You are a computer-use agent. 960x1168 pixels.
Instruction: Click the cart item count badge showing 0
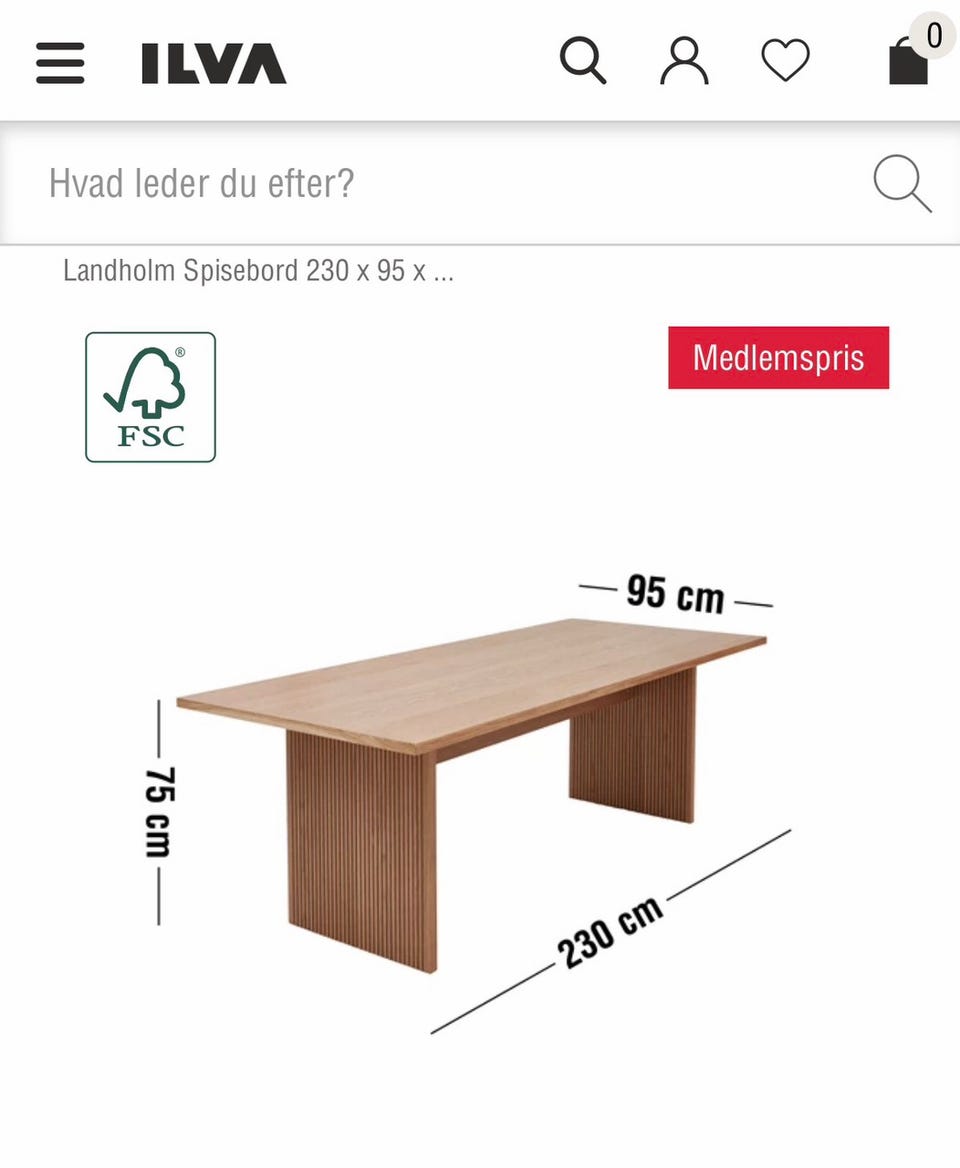(x=933, y=35)
